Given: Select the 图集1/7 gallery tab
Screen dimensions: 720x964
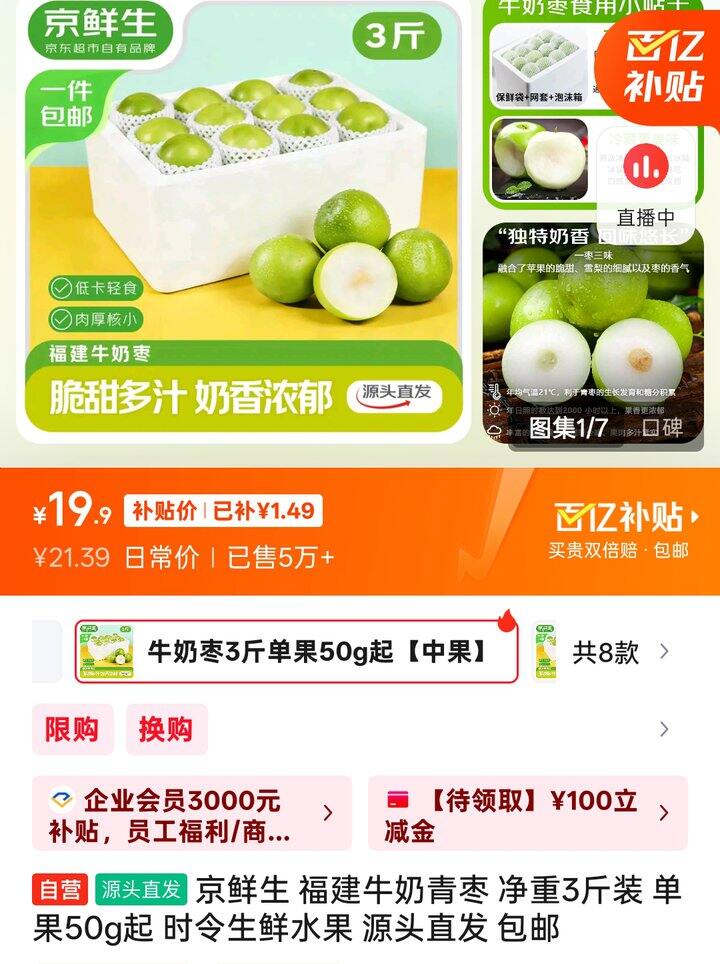Looking at the screenshot, I should [x=568, y=428].
